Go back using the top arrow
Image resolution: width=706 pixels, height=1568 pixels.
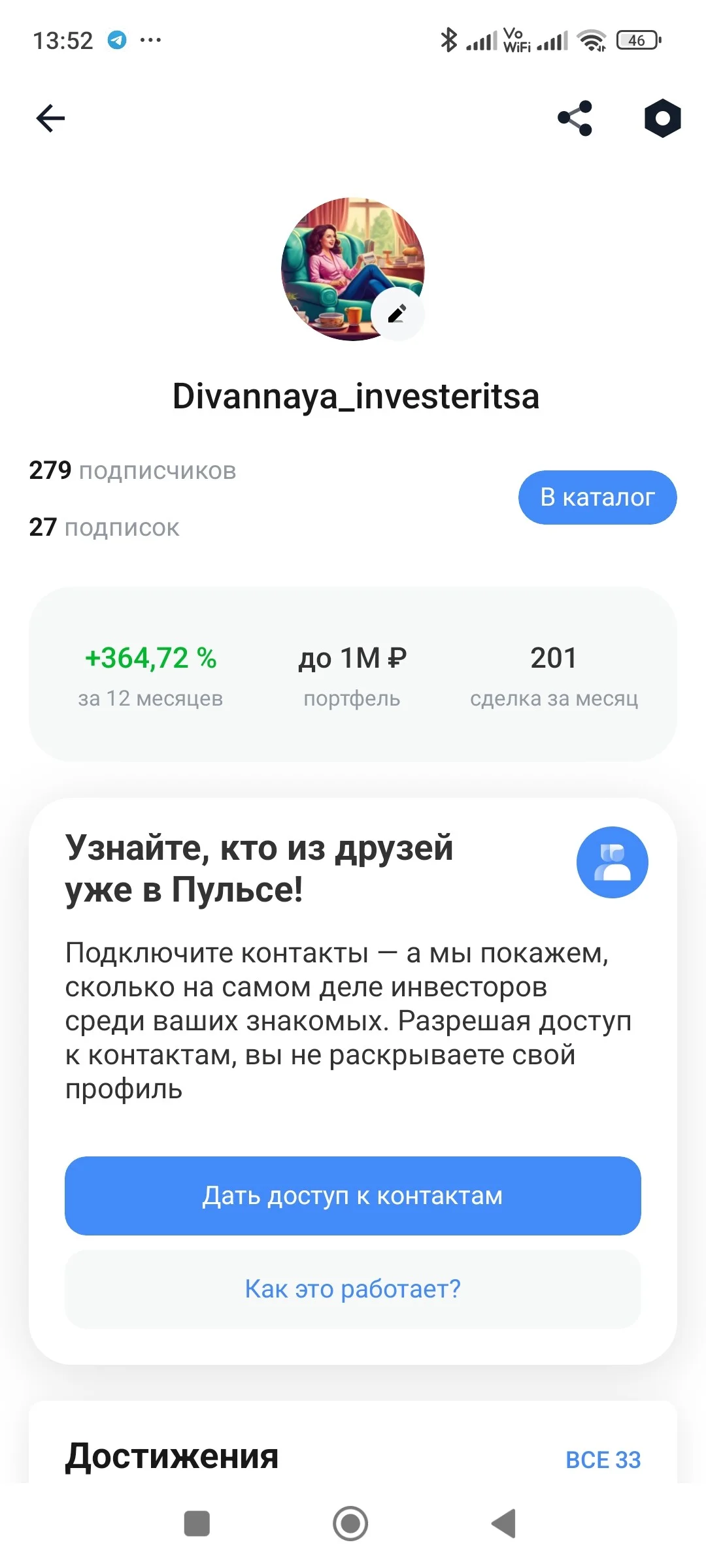tap(50, 118)
